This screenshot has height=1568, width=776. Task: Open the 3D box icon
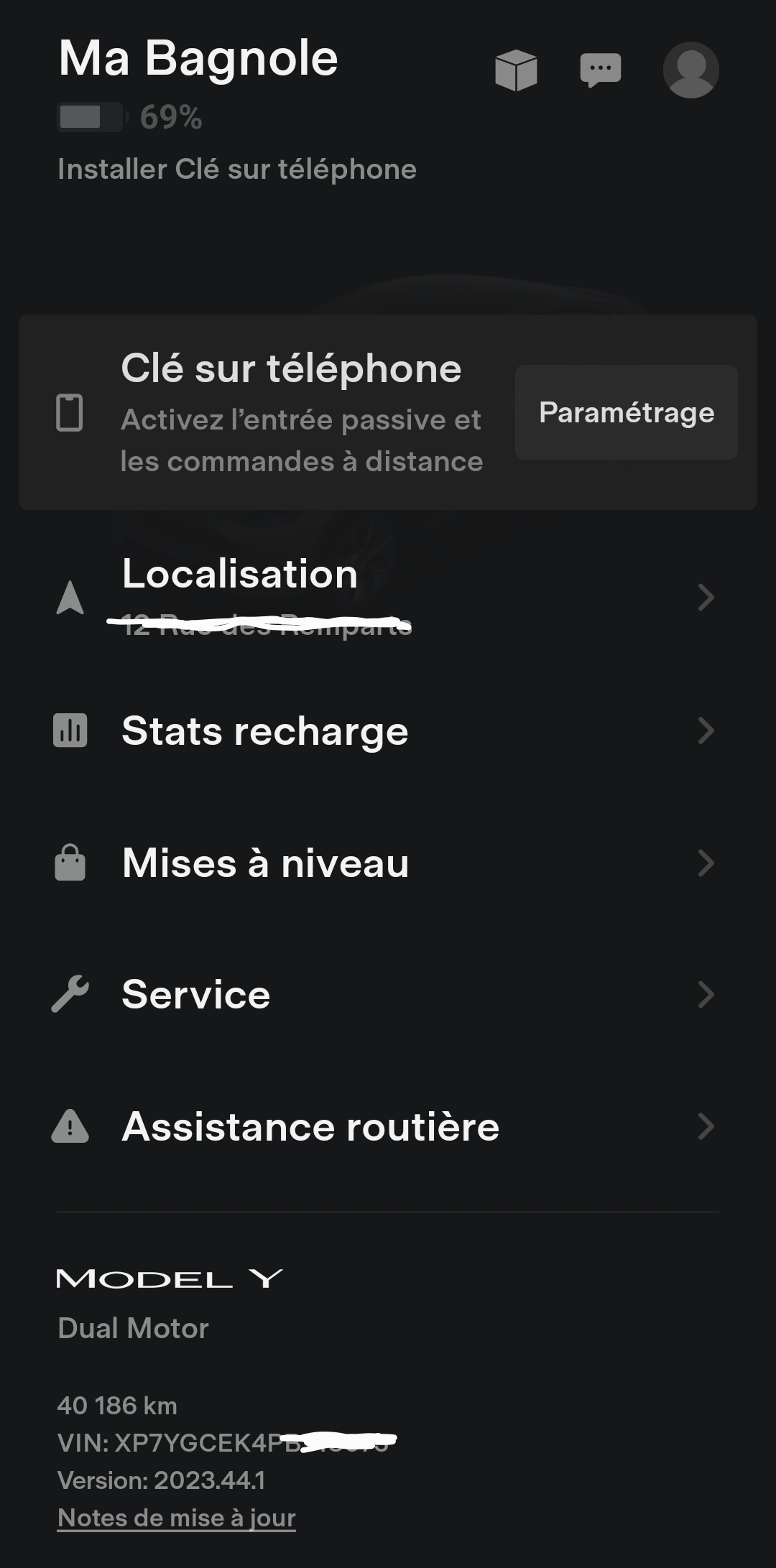(516, 70)
